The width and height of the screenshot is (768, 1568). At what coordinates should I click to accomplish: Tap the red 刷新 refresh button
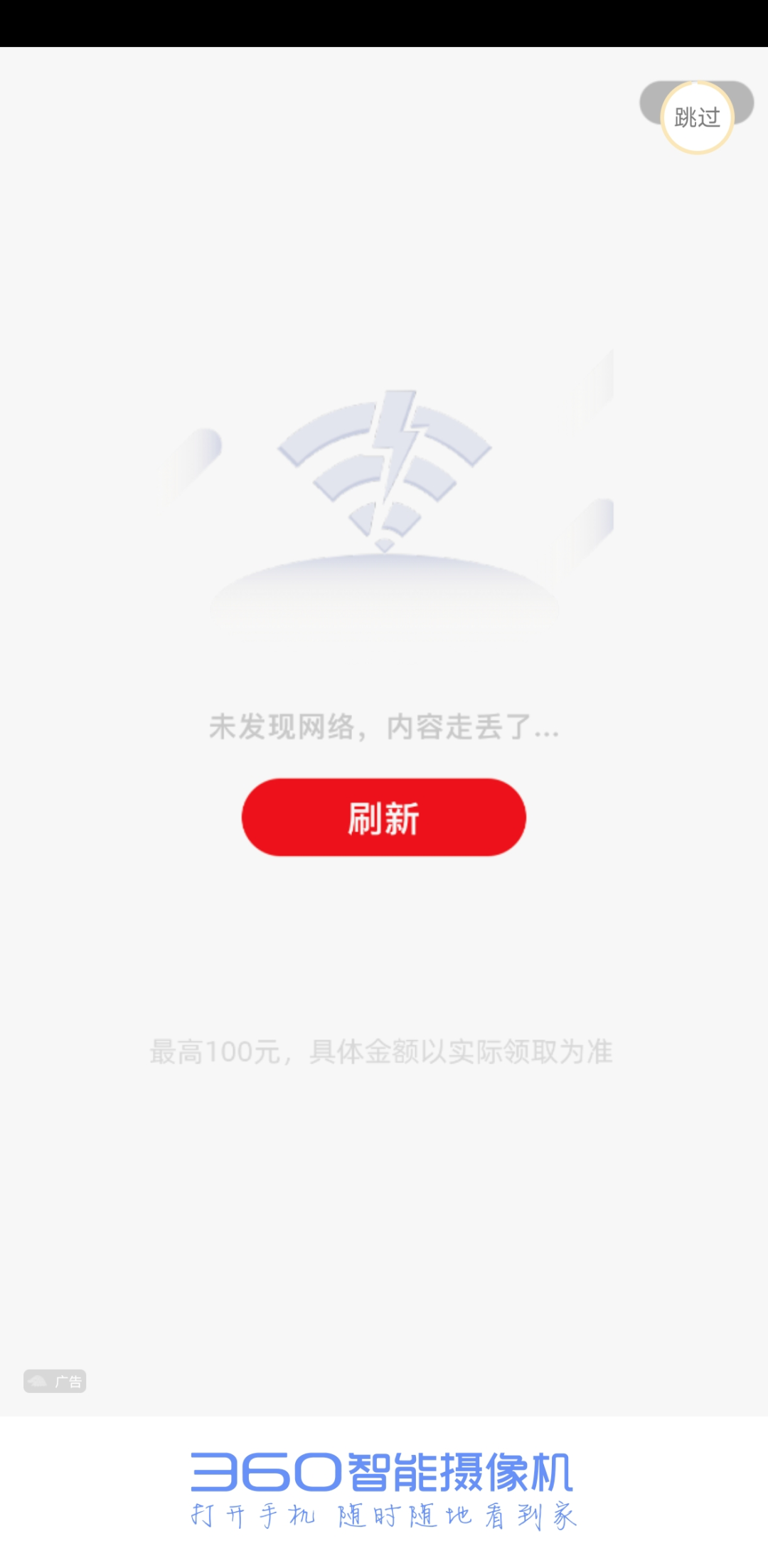(384, 817)
